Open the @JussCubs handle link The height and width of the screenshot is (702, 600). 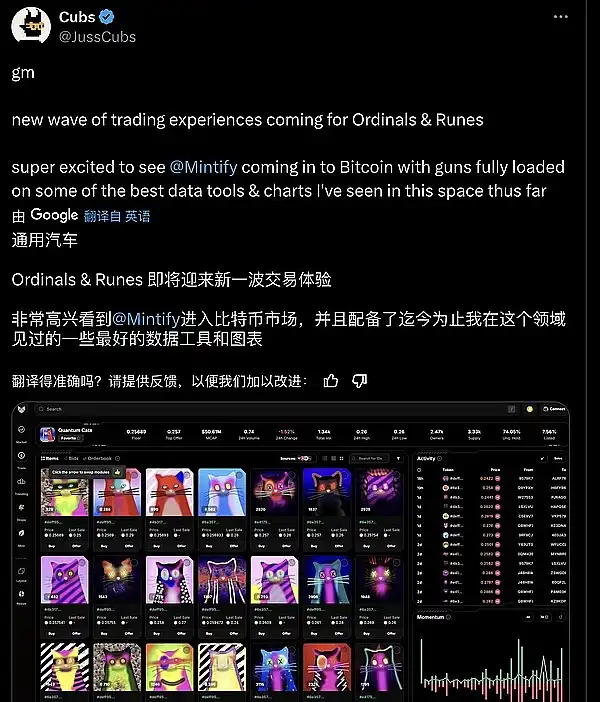pyautogui.click(x=97, y=36)
